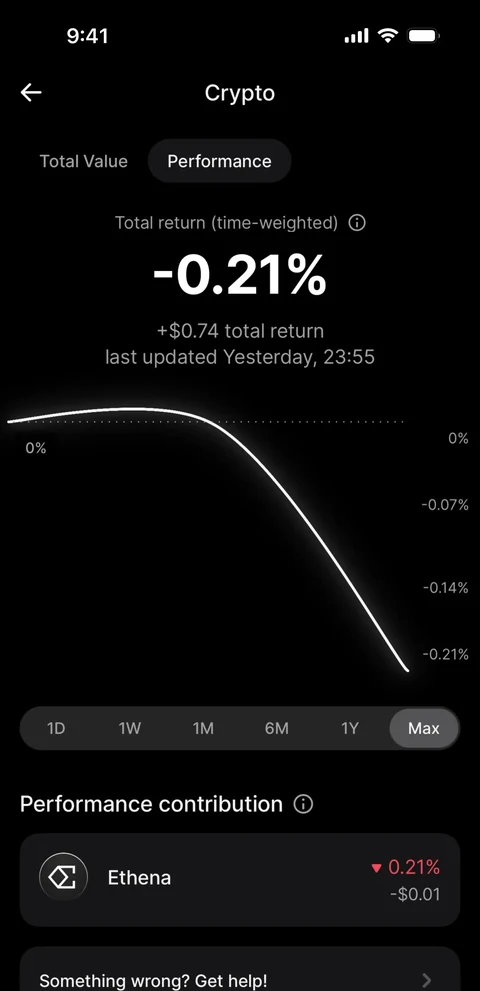Screen dimensions: 480x991
Task: View the 1Y performance range
Action: click(x=350, y=728)
